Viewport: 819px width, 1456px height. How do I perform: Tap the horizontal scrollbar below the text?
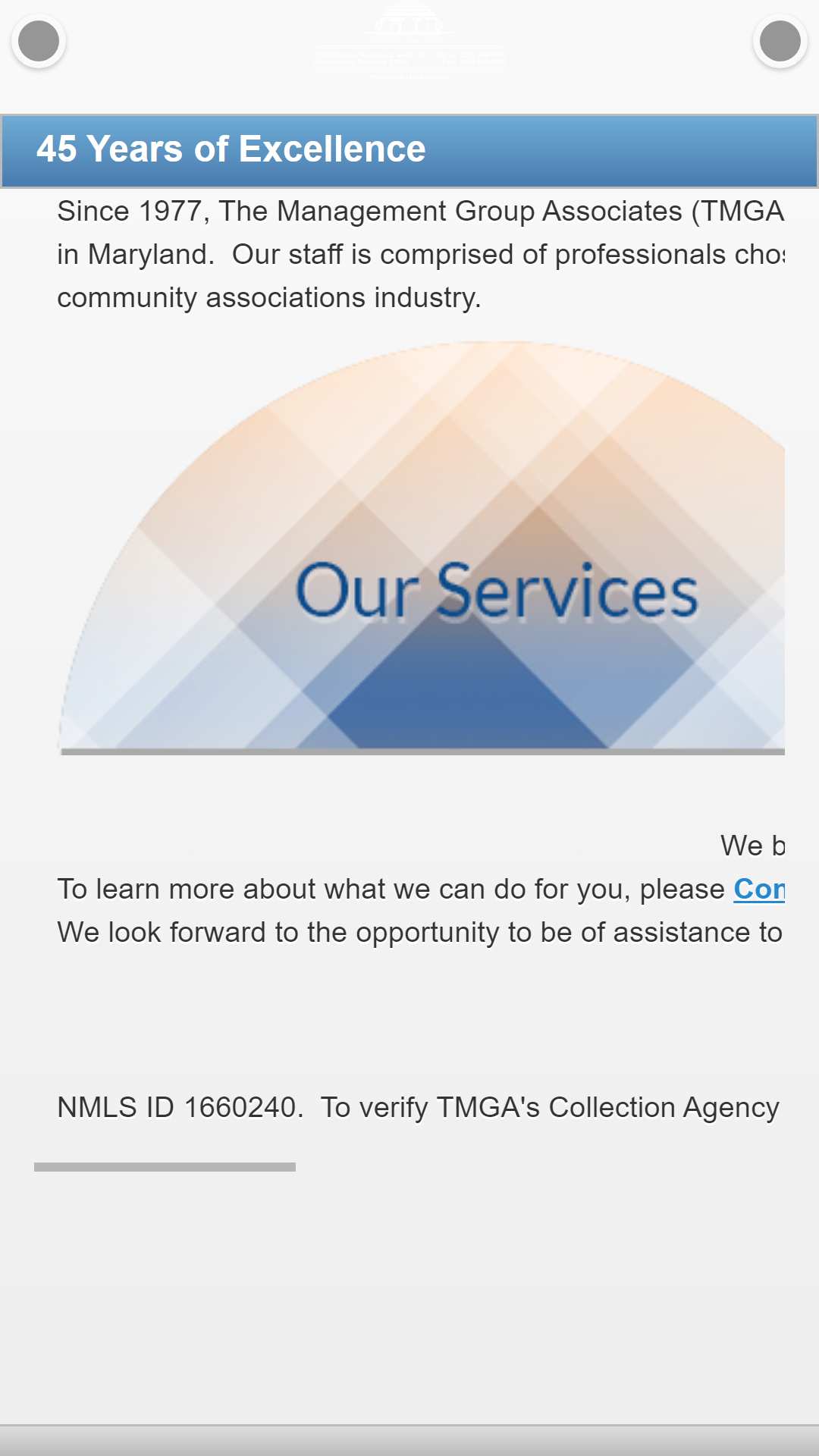(165, 1167)
